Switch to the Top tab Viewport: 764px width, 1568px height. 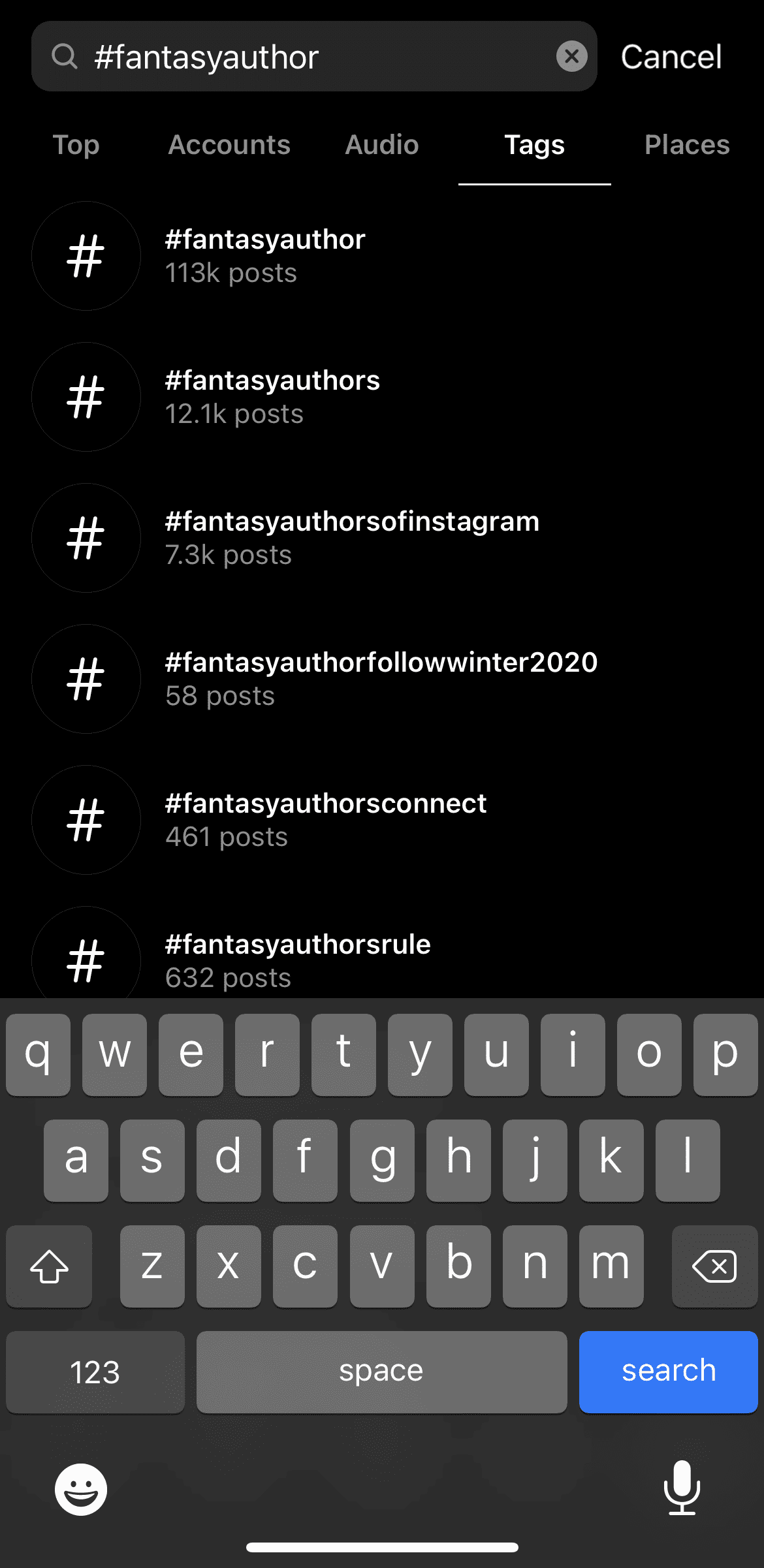click(76, 145)
